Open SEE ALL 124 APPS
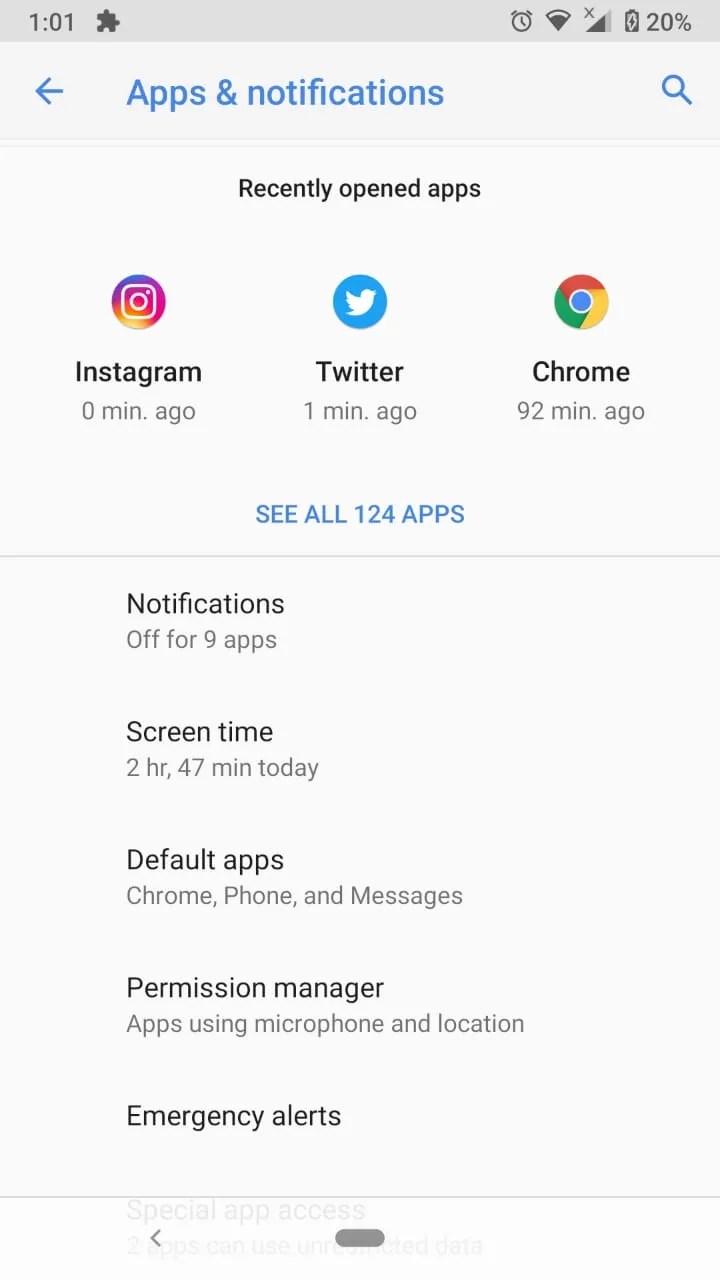The width and height of the screenshot is (720, 1280). 360,513
